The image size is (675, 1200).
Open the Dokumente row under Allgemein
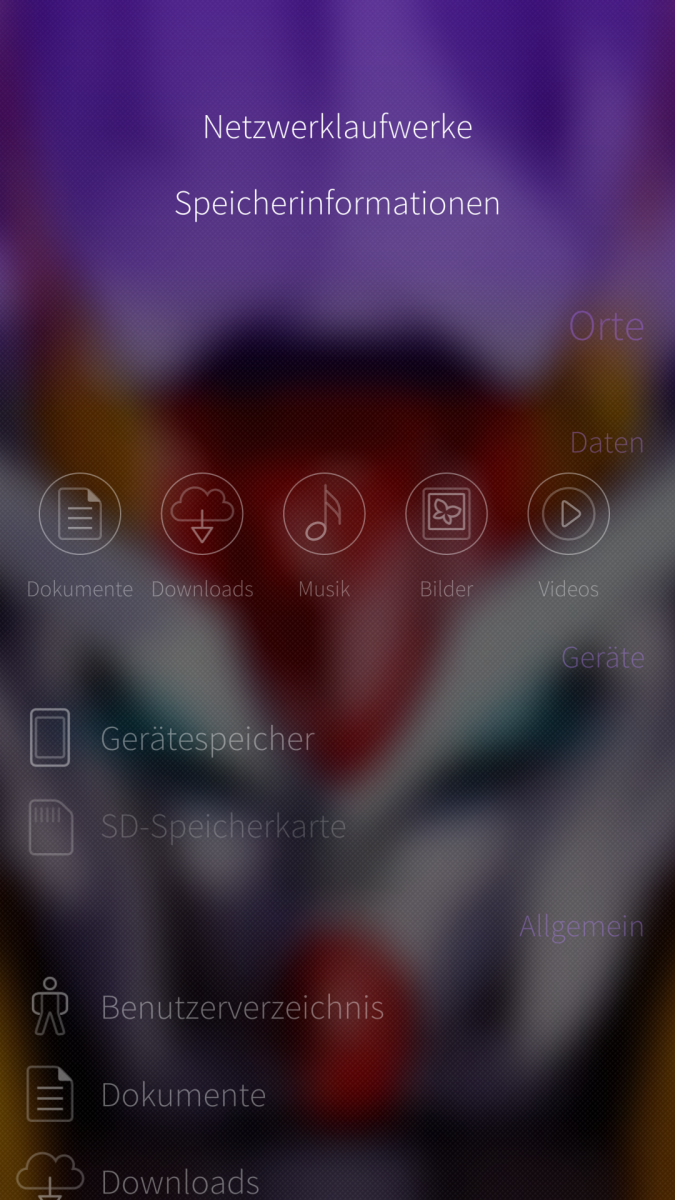coord(183,1095)
